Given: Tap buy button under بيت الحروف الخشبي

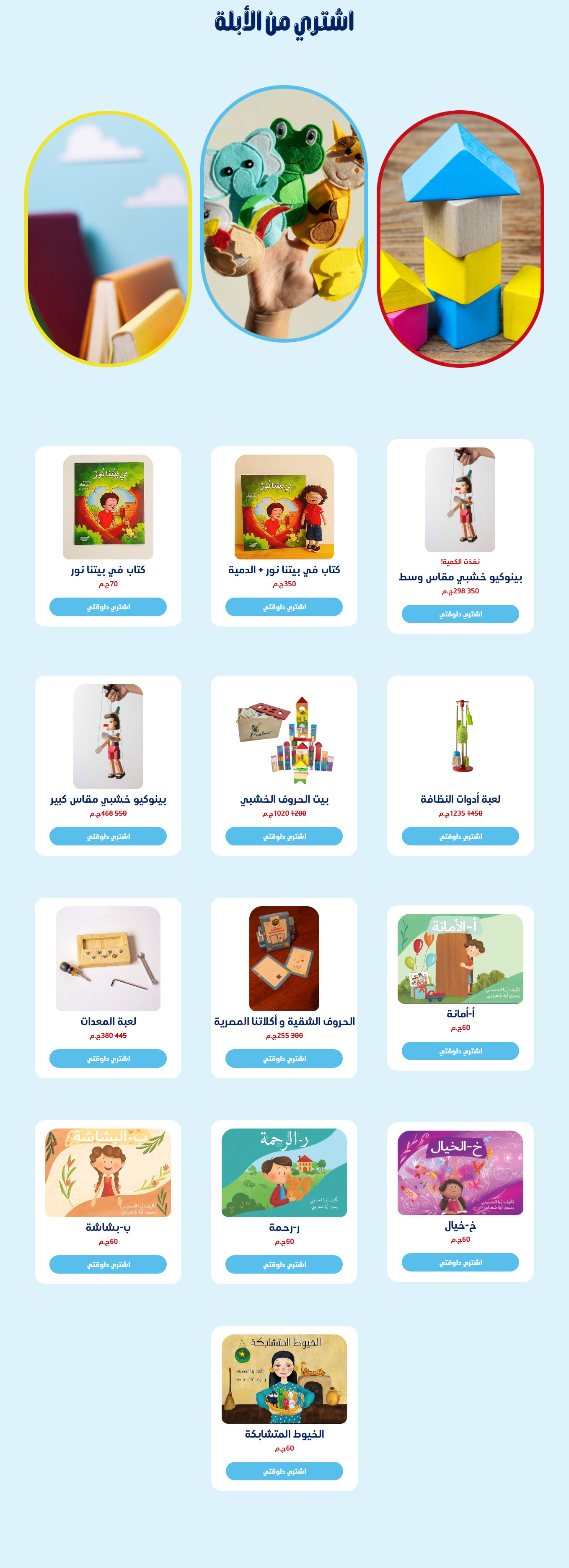Looking at the screenshot, I should tap(284, 836).
